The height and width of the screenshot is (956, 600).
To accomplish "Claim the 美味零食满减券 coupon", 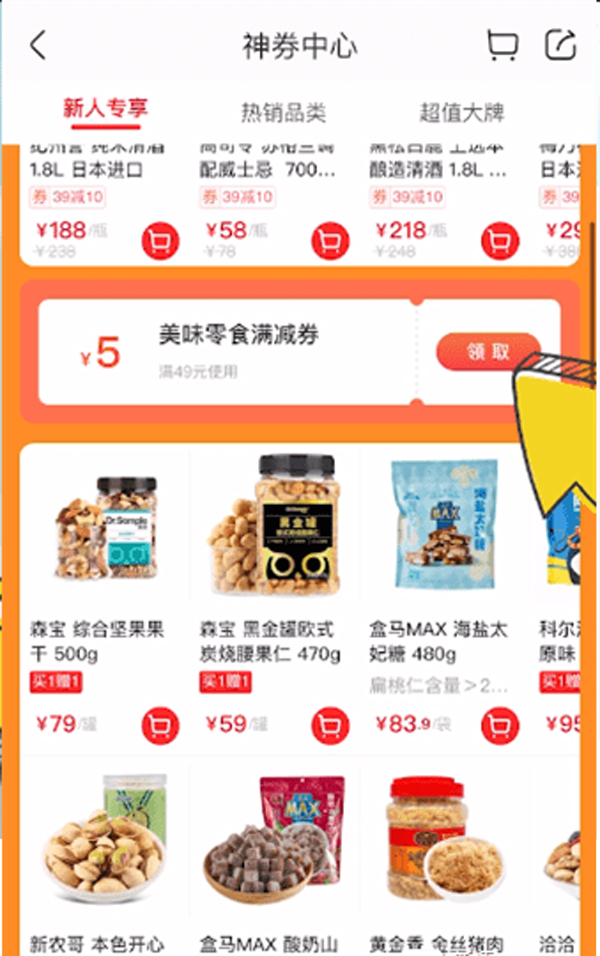I will 487,351.
